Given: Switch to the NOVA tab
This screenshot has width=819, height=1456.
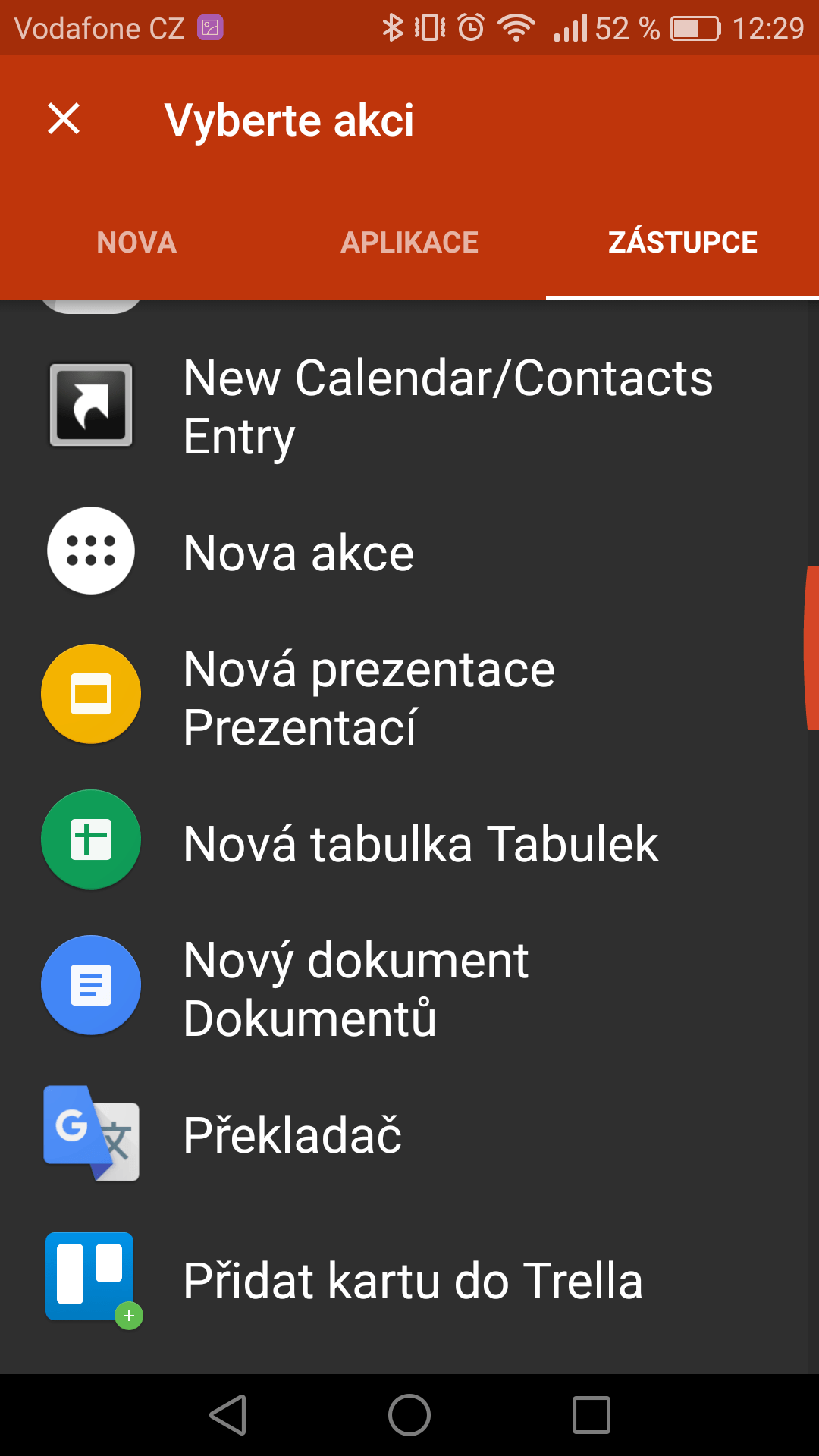Looking at the screenshot, I should coord(136,243).
